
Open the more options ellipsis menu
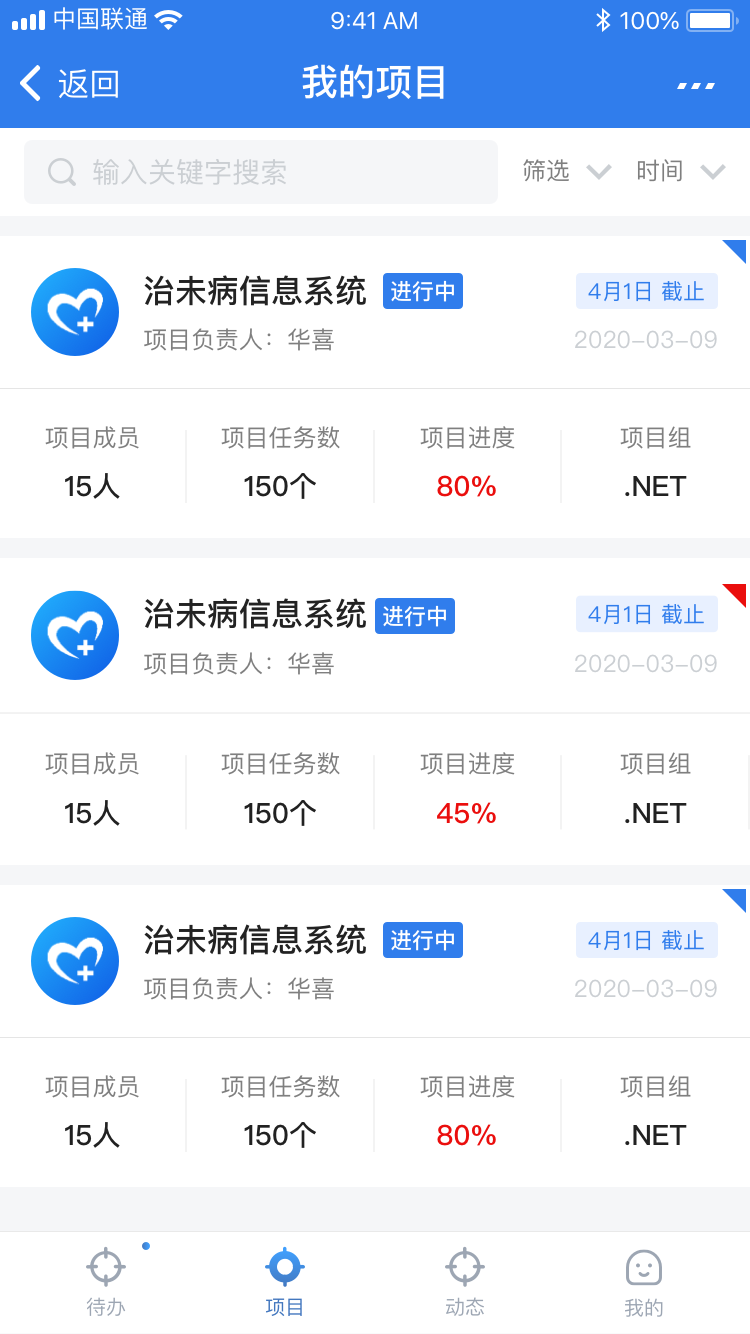coord(695,88)
